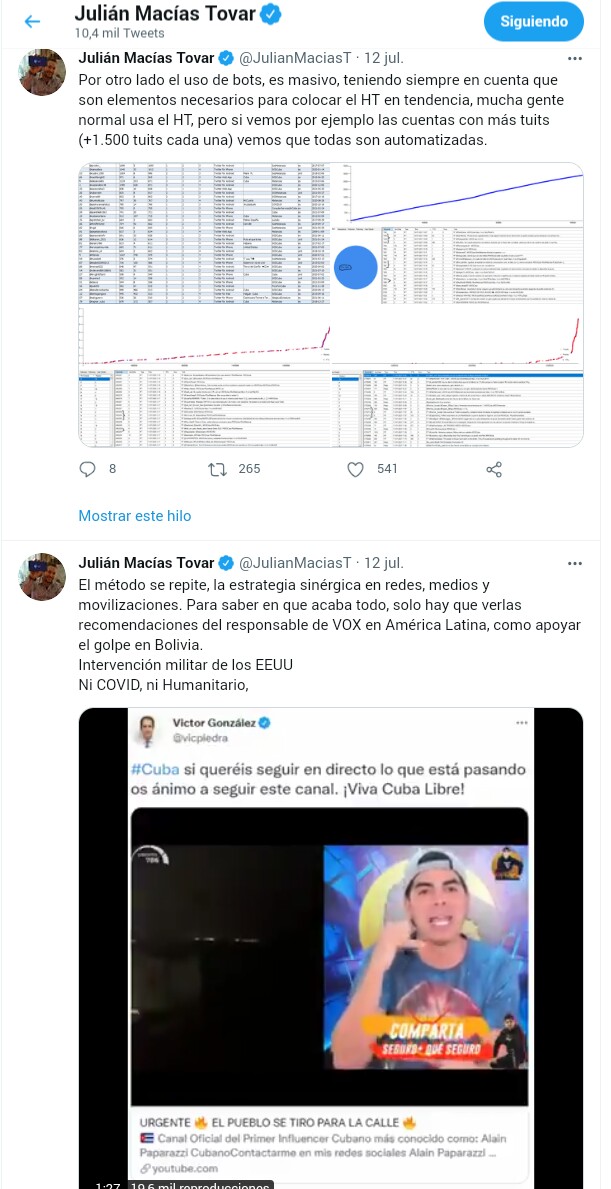611x1189 pixels.
Task: Open the profile avatar on the first tweet
Action: coord(42,72)
